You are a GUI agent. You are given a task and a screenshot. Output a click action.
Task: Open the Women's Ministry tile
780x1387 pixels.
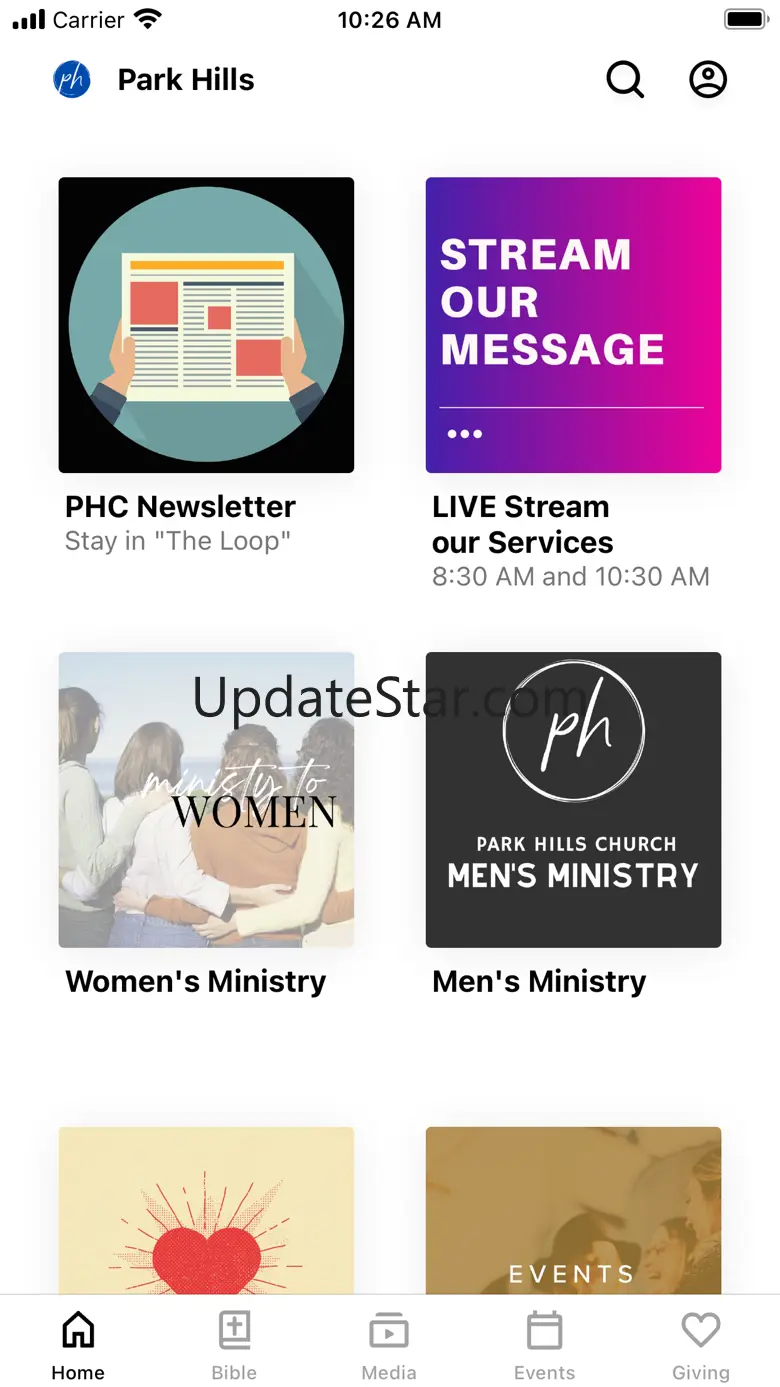[206, 800]
